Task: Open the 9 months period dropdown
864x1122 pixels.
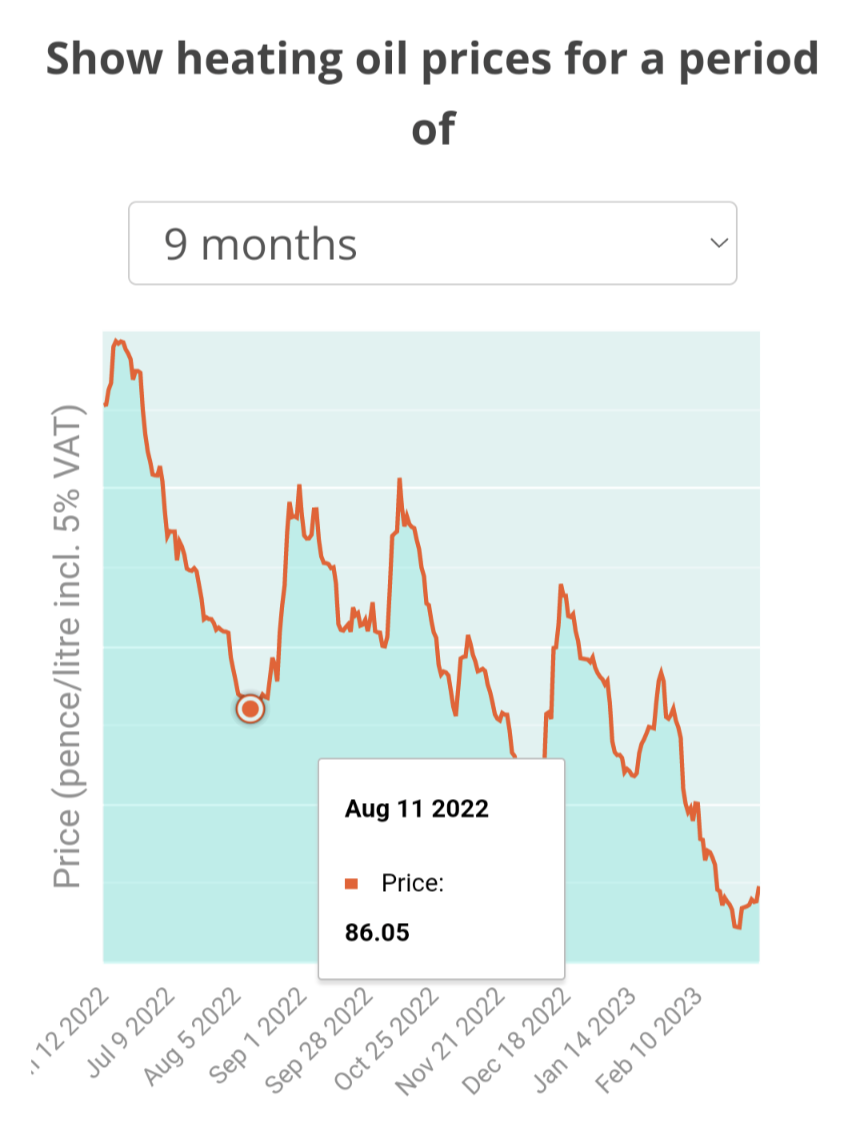Action: pyautogui.click(x=432, y=244)
